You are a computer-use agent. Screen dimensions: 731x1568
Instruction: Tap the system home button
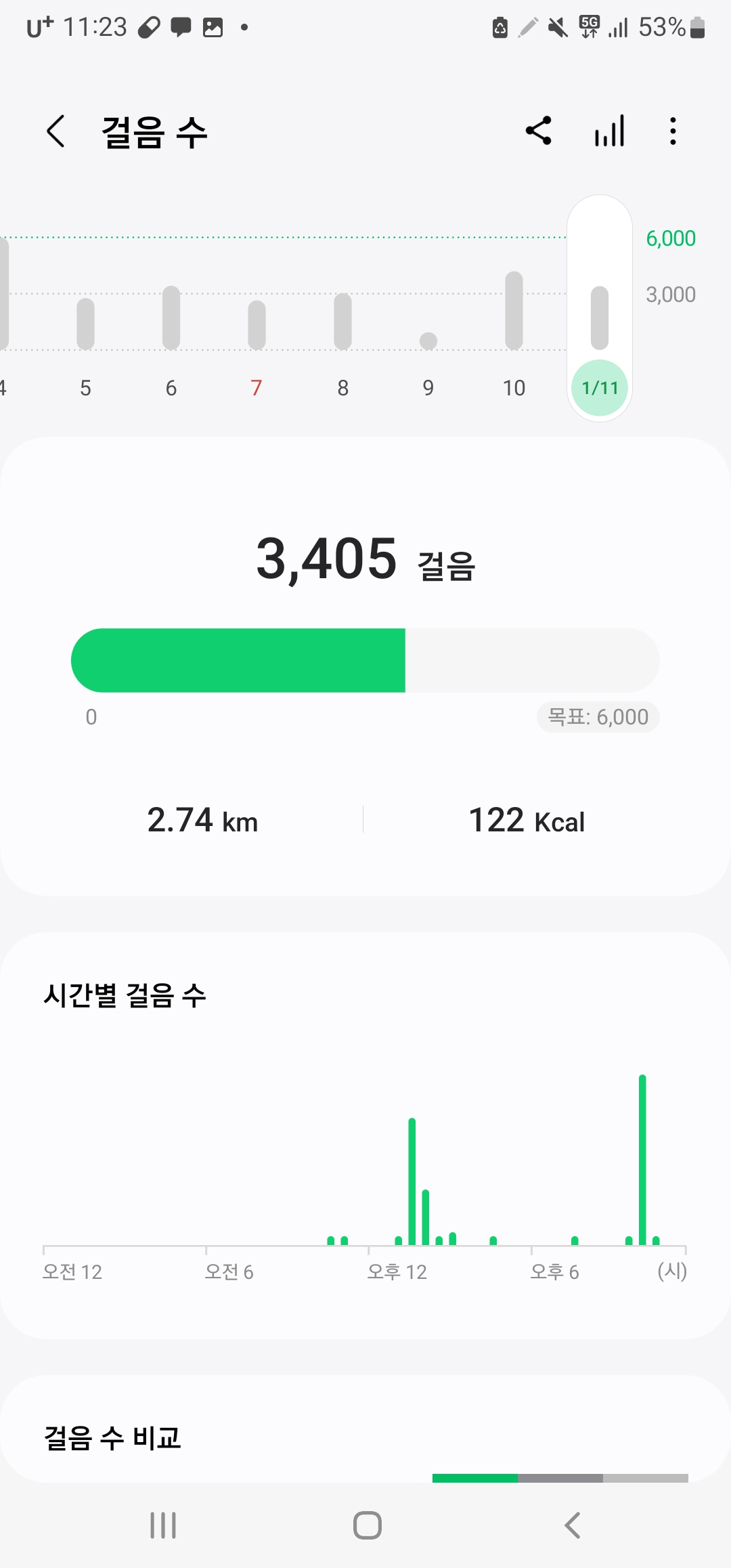click(367, 1525)
